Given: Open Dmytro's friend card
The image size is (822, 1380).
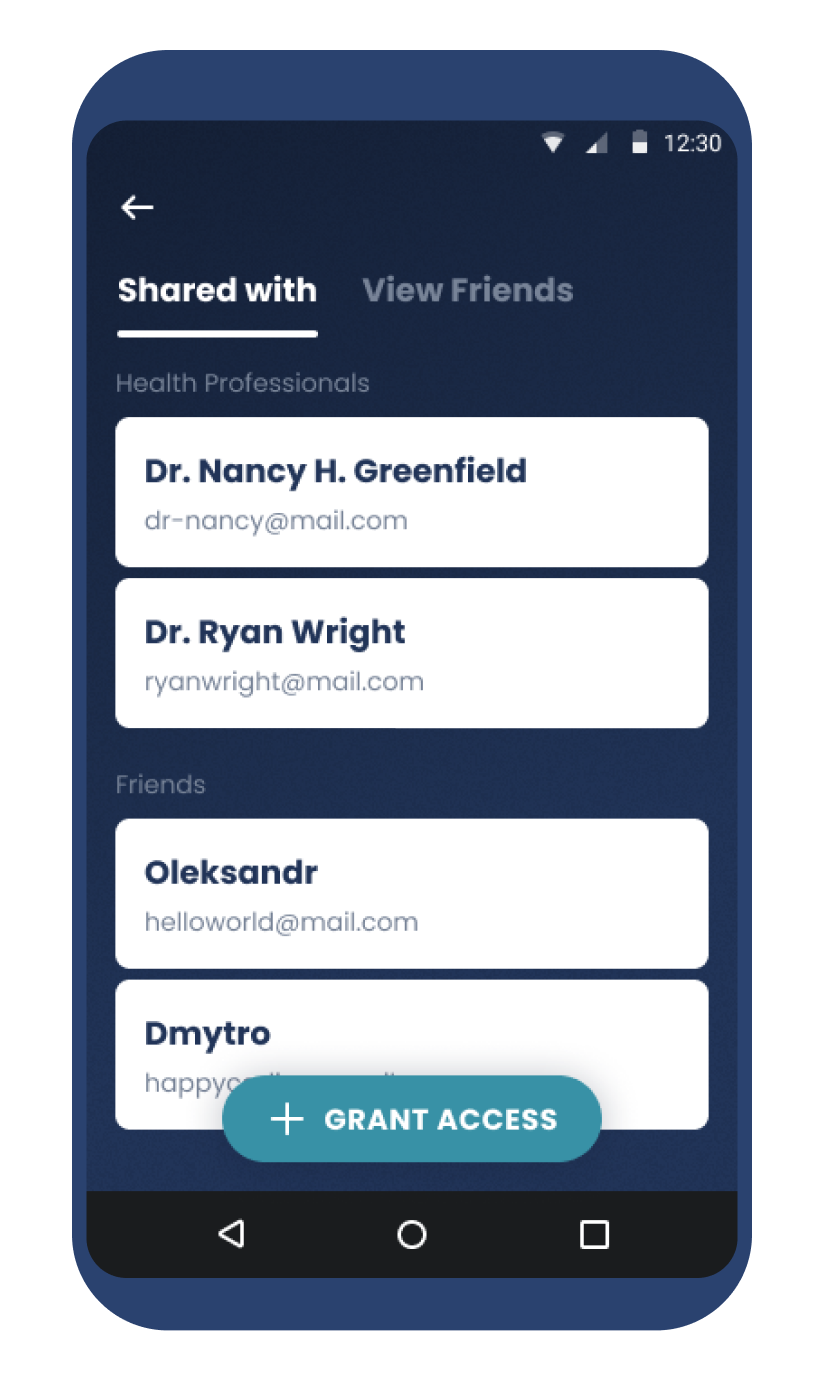Looking at the screenshot, I should click(411, 1030).
